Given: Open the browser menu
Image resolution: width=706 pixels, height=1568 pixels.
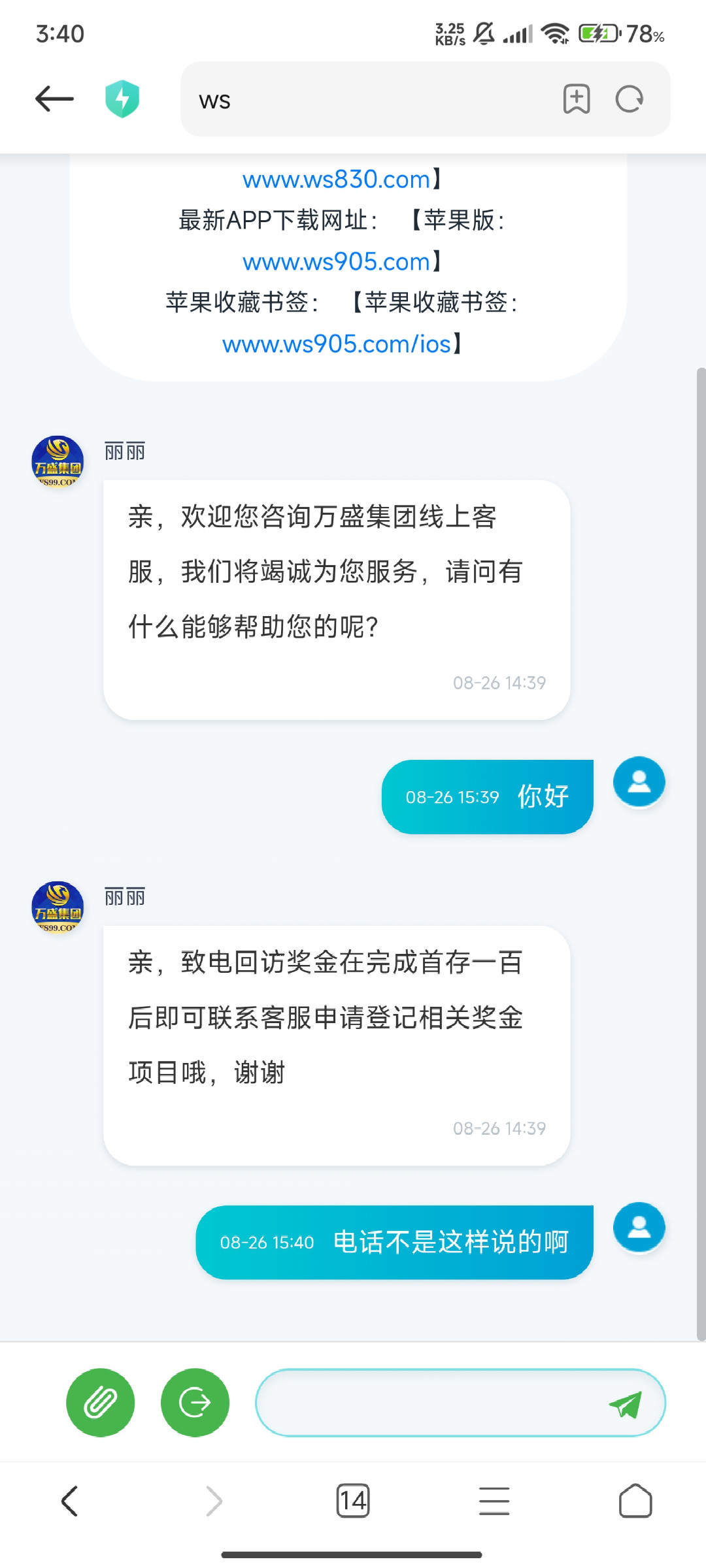Looking at the screenshot, I should [x=494, y=1501].
